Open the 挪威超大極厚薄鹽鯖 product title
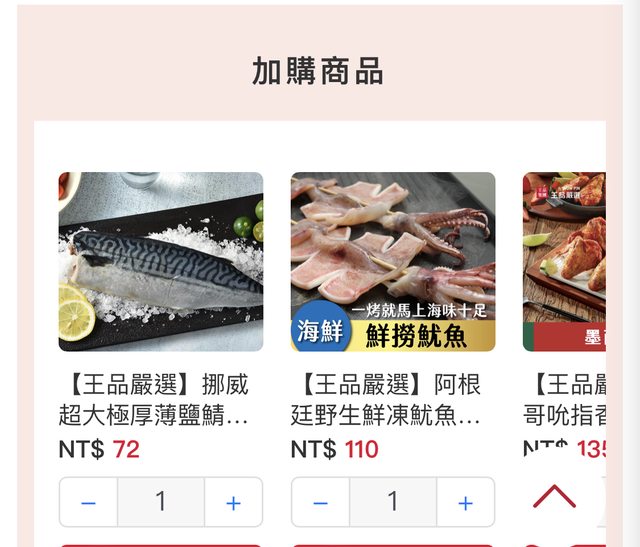Image resolution: width=640 pixels, height=547 pixels. coord(154,400)
